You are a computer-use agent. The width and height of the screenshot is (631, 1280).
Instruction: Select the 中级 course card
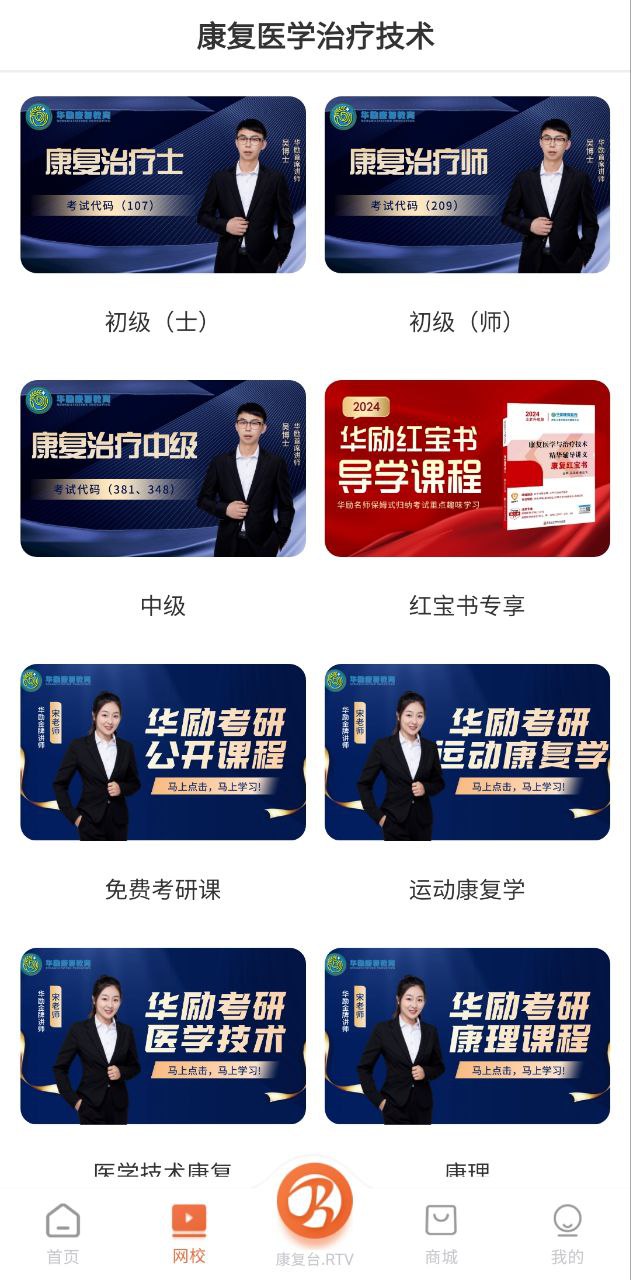[x=163, y=469]
